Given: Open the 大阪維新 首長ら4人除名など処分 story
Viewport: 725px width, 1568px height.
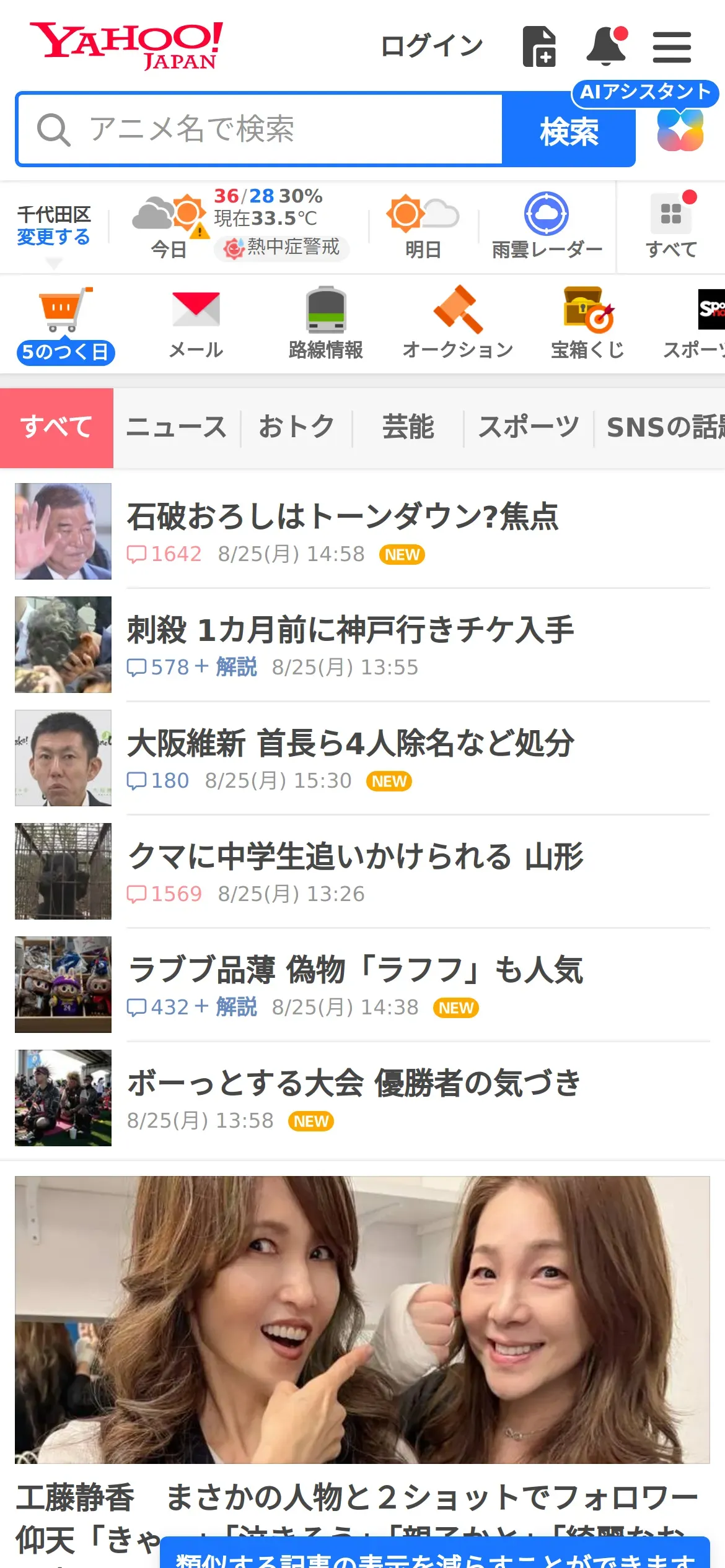Looking at the screenshot, I should [x=351, y=744].
